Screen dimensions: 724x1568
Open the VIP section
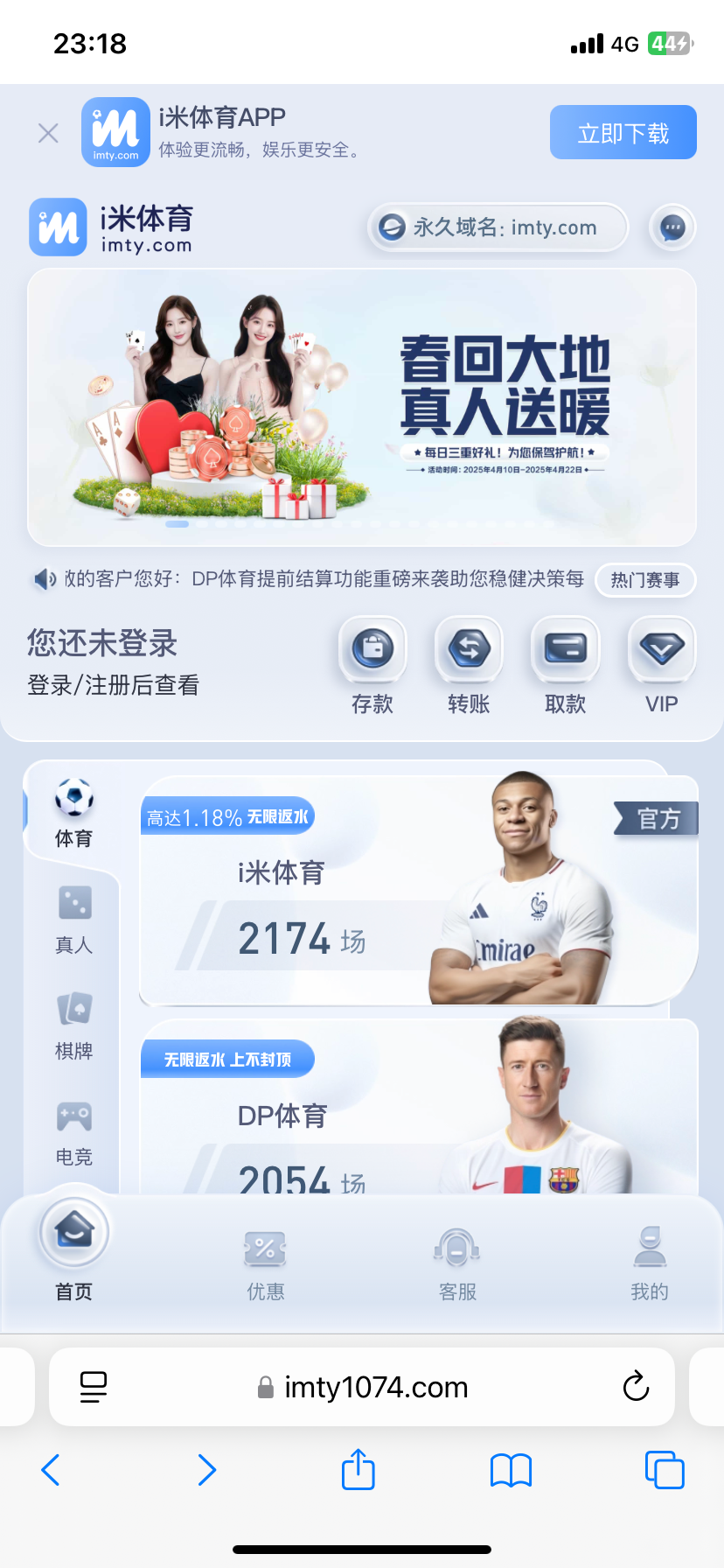click(661, 665)
